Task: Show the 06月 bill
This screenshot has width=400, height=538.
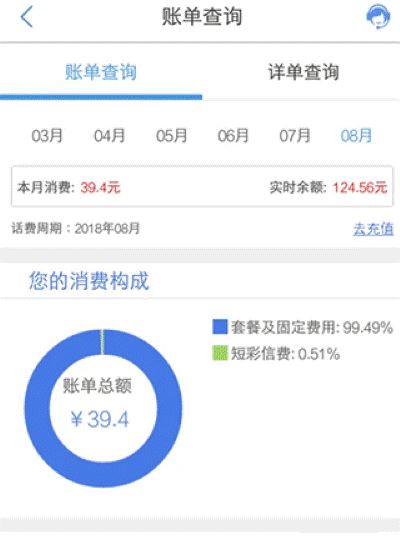Action: pos(233,136)
